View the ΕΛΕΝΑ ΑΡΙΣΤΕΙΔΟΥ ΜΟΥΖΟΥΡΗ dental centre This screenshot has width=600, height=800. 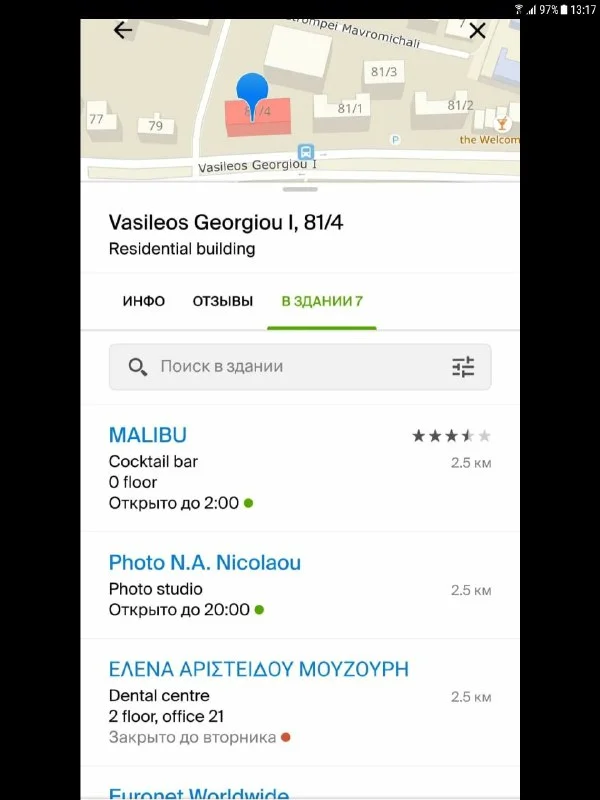point(258,669)
